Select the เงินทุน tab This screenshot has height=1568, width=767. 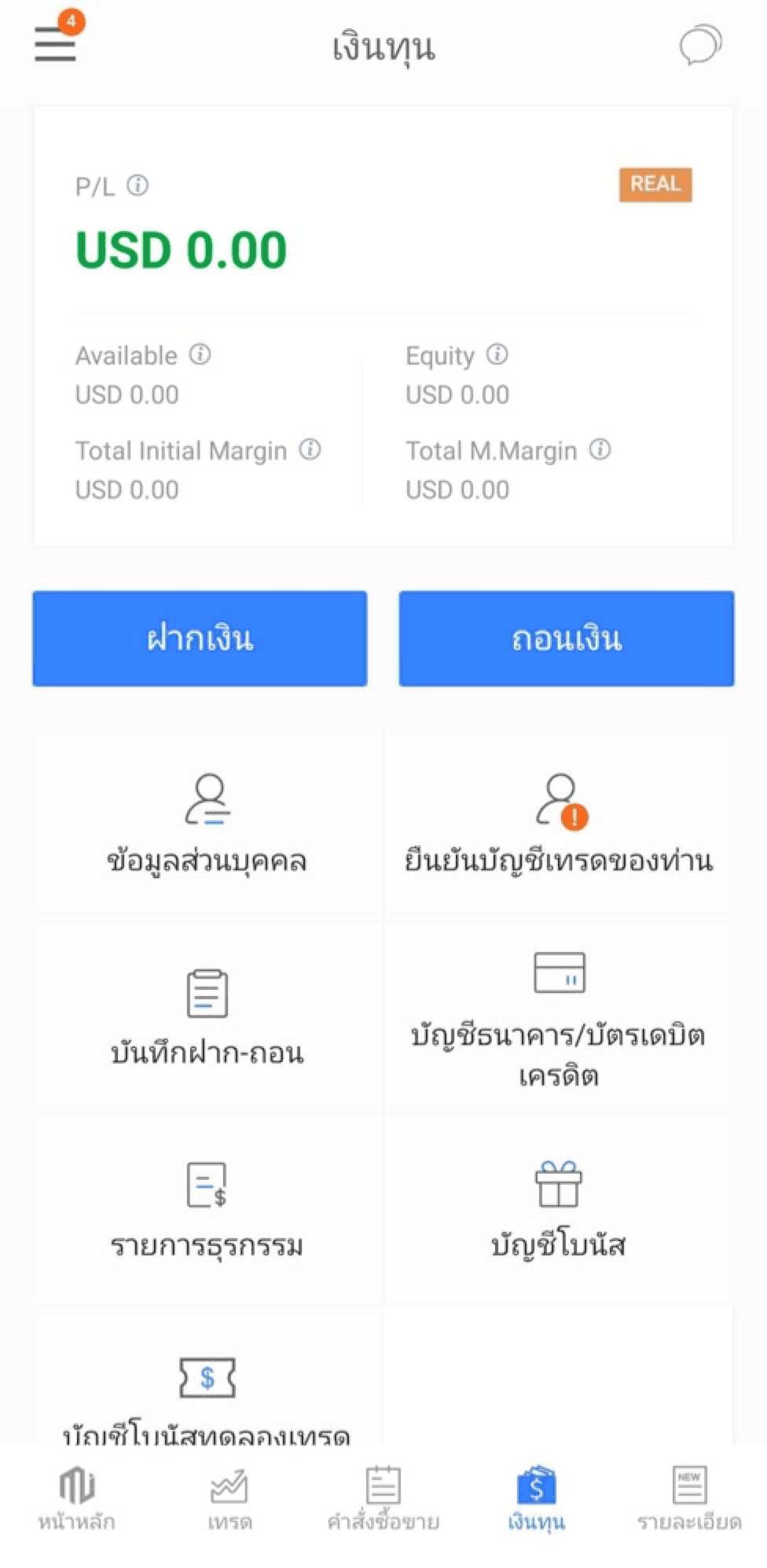[536, 1499]
